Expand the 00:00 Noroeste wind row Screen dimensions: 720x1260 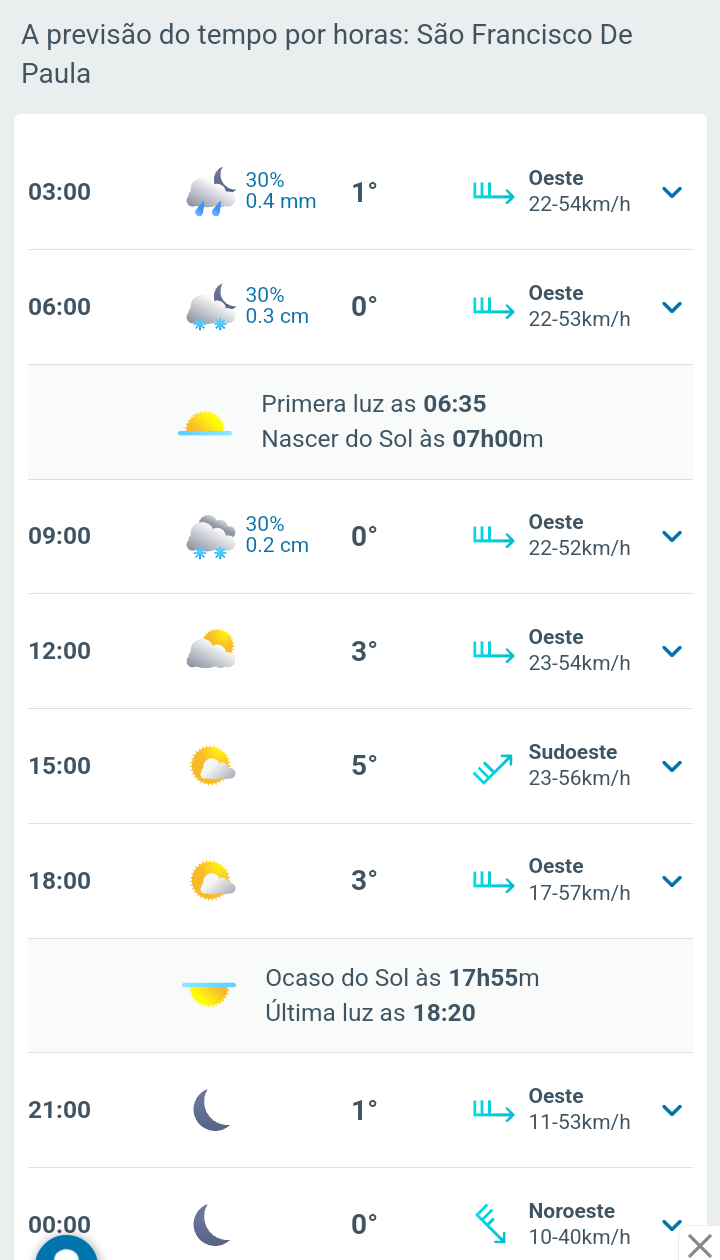(672, 1224)
